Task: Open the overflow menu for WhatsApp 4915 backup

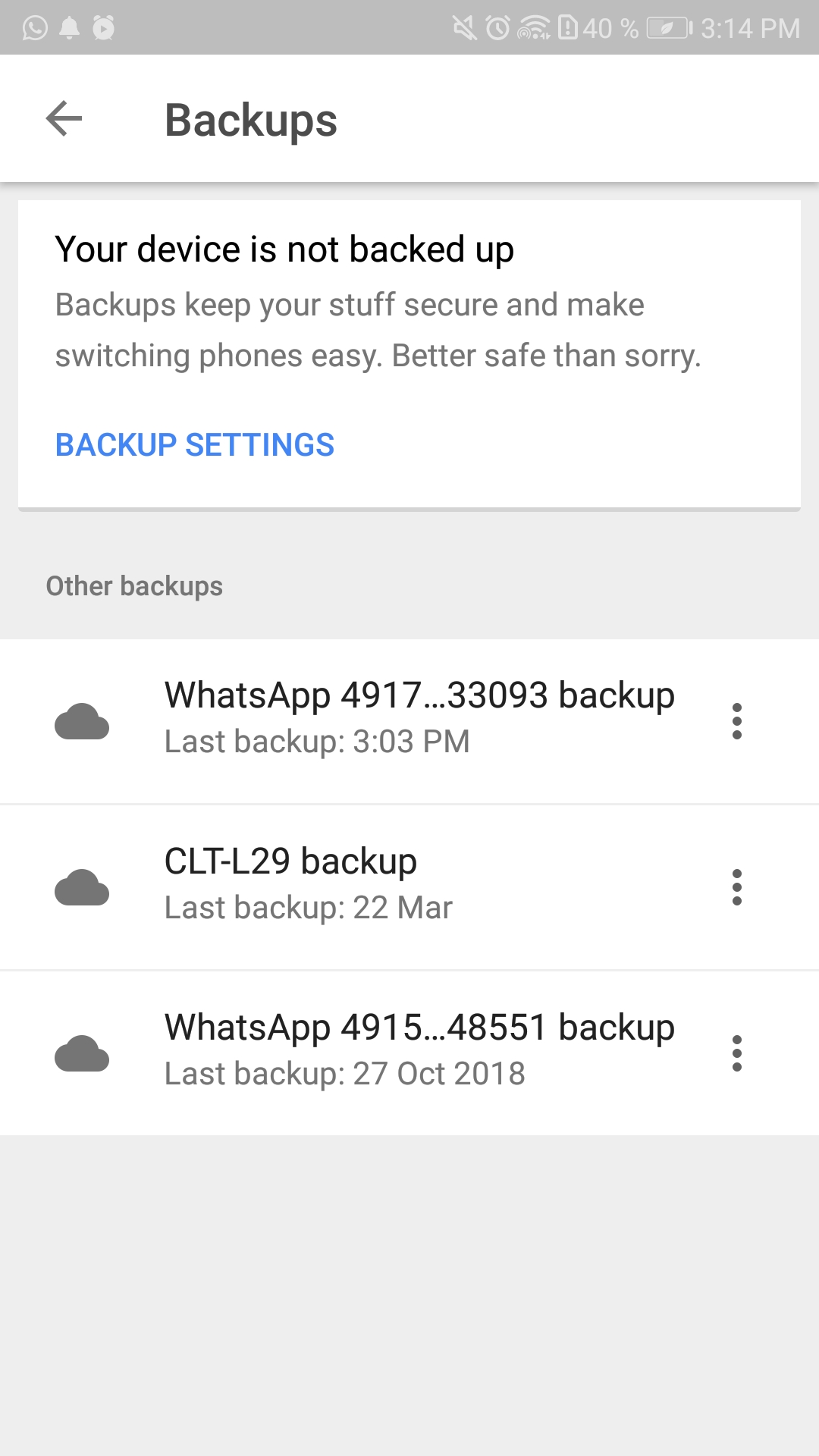Action: 738,1053
